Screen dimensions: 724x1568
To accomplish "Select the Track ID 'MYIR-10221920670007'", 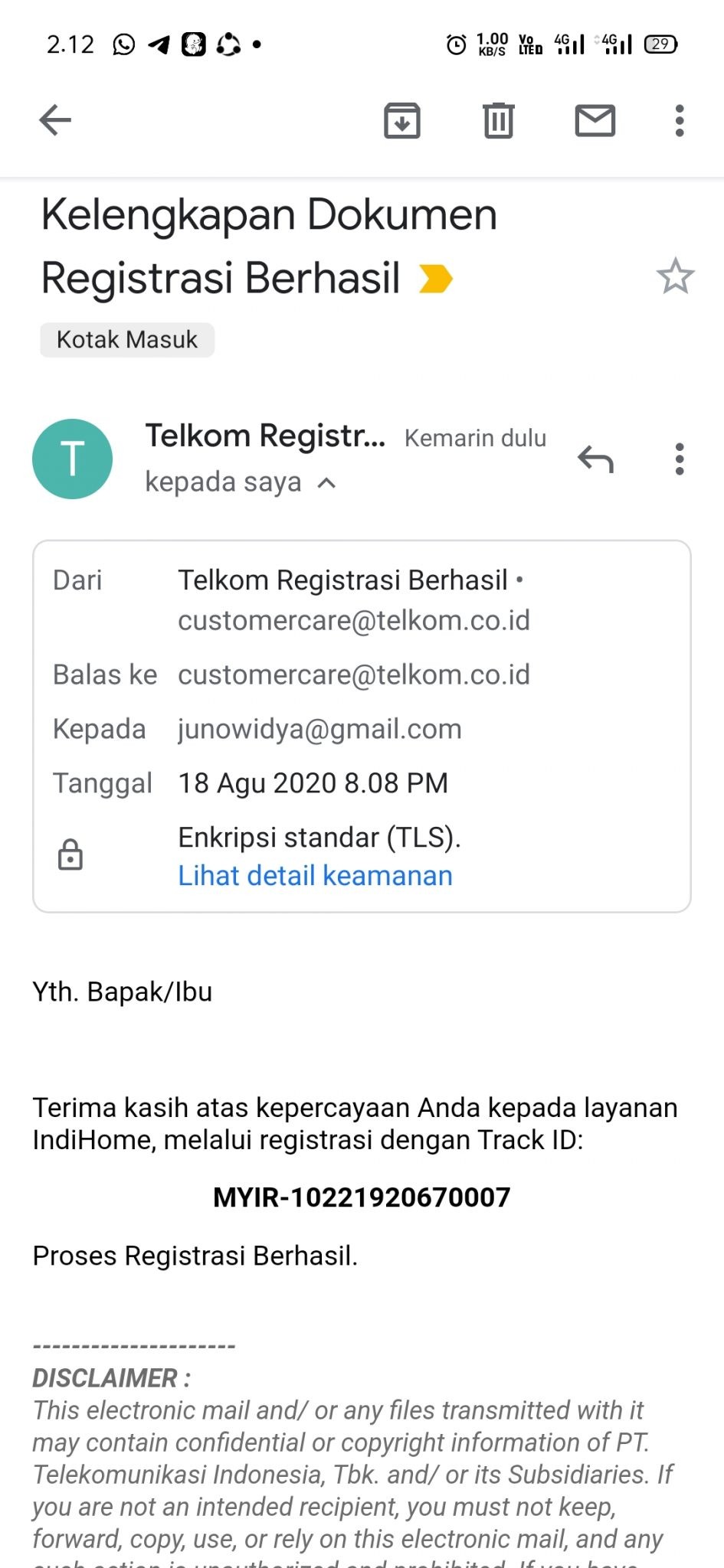I will coord(362,1196).
